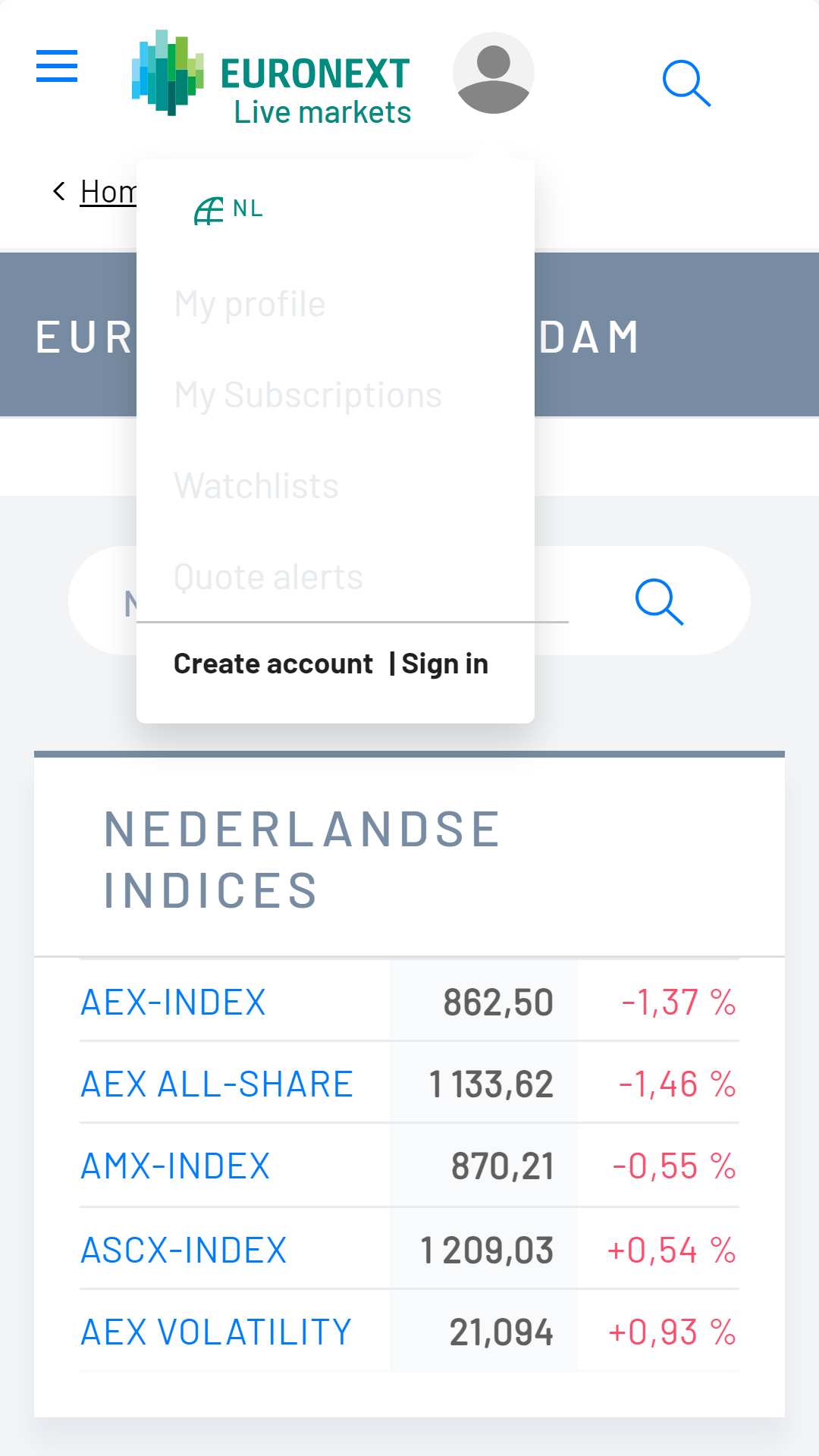Open the hamburger menu

57,66
